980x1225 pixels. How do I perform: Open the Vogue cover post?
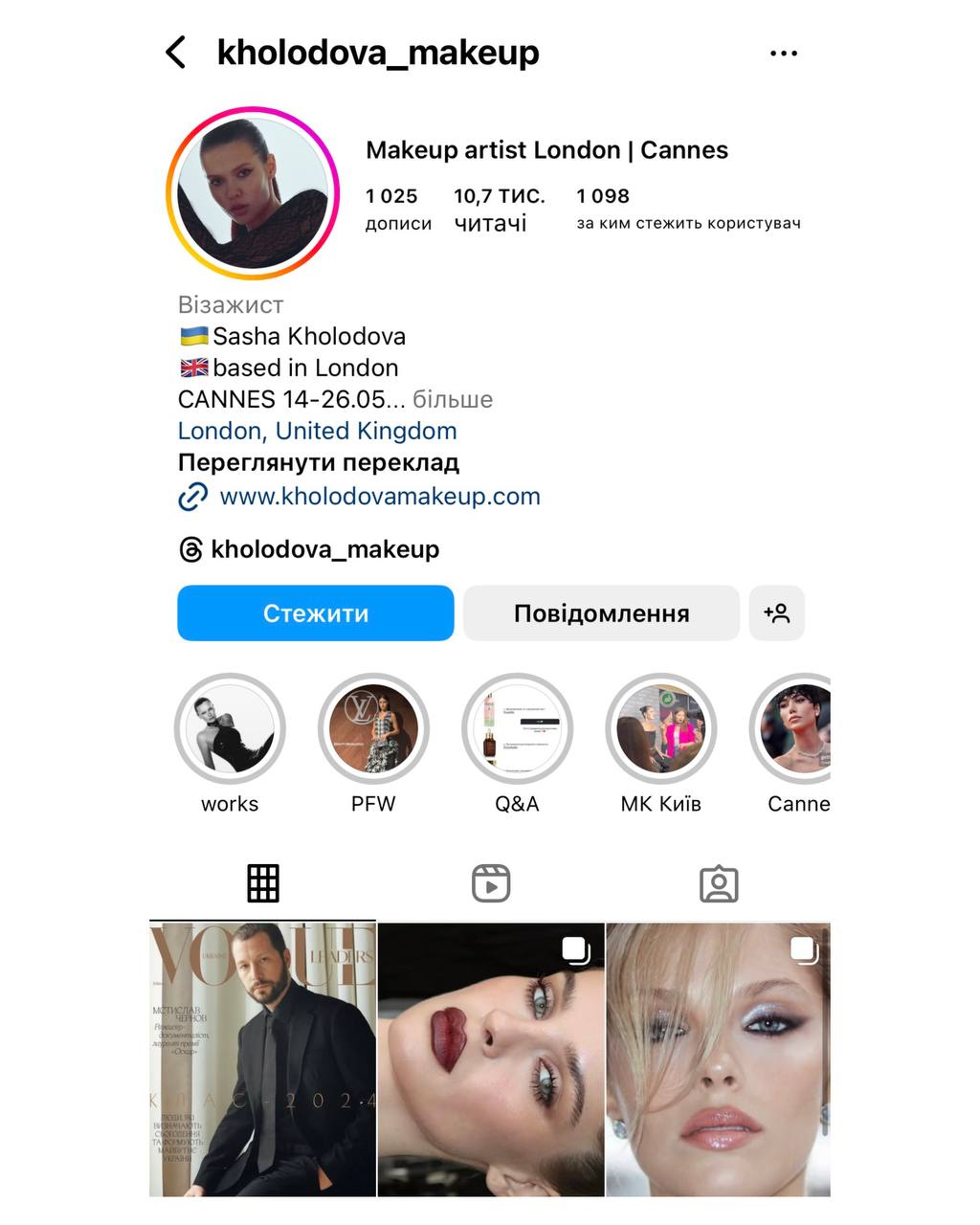coord(262,1058)
